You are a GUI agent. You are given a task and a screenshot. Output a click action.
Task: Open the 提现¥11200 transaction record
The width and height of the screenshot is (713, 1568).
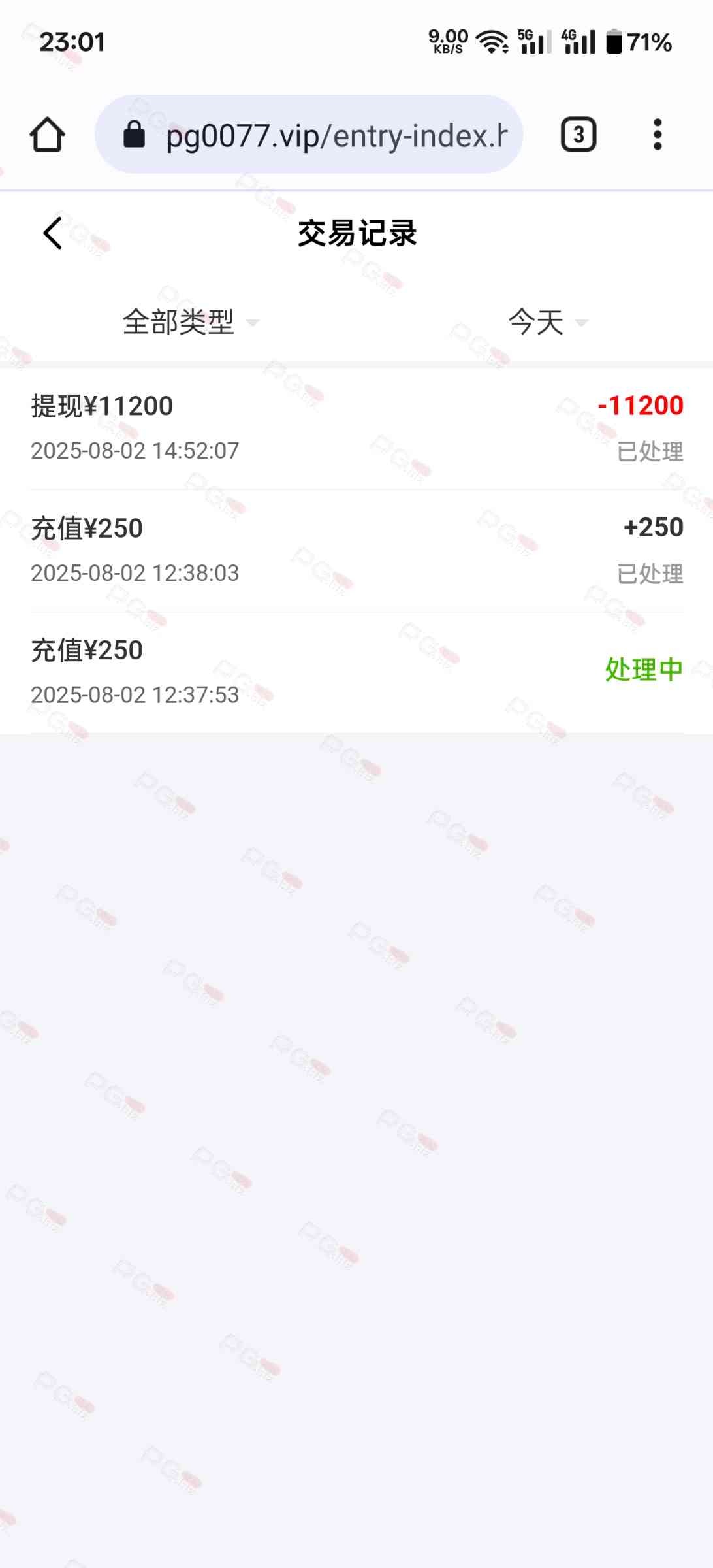(x=356, y=428)
